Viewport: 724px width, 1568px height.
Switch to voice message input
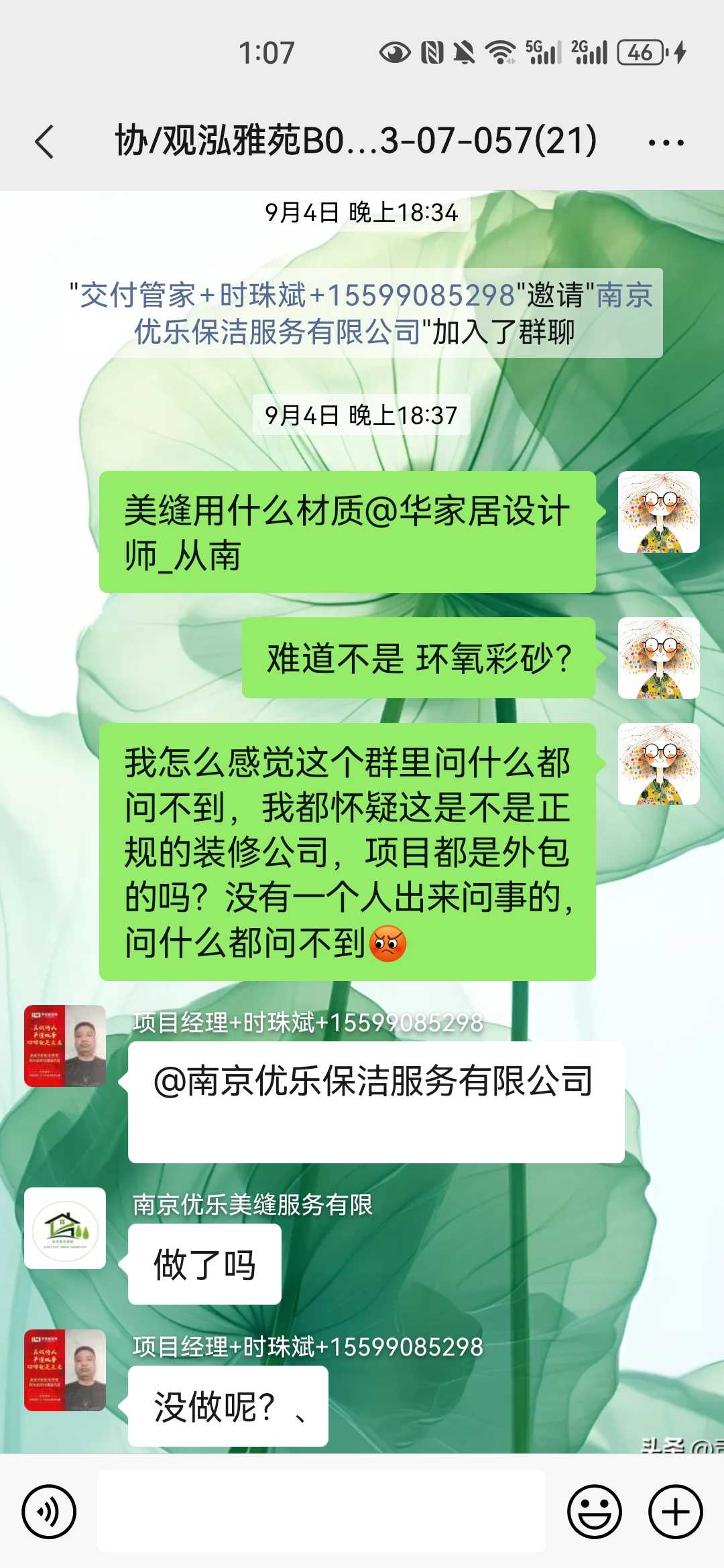coord(49,1512)
